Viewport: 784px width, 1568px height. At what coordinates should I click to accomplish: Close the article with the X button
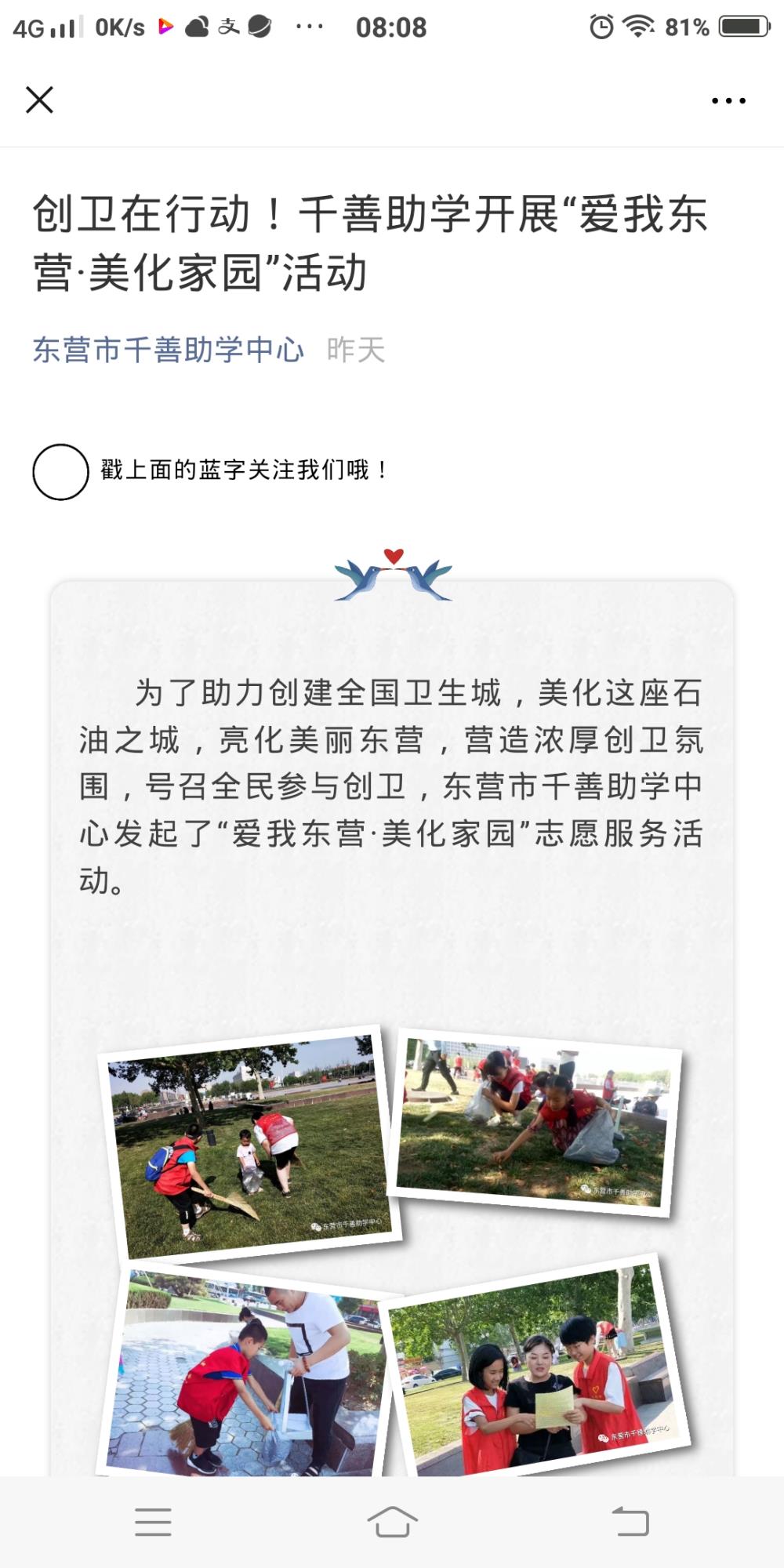point(39,100)
